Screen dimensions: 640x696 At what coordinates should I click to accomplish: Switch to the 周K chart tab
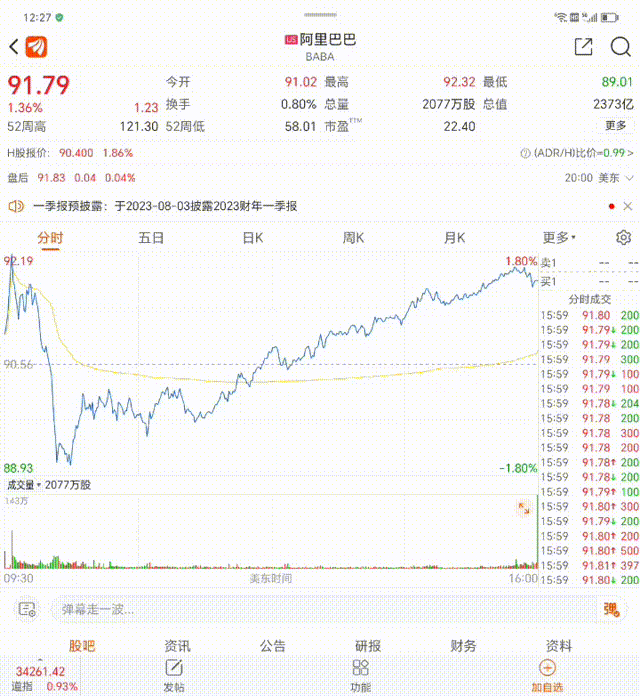click(353, 238)
